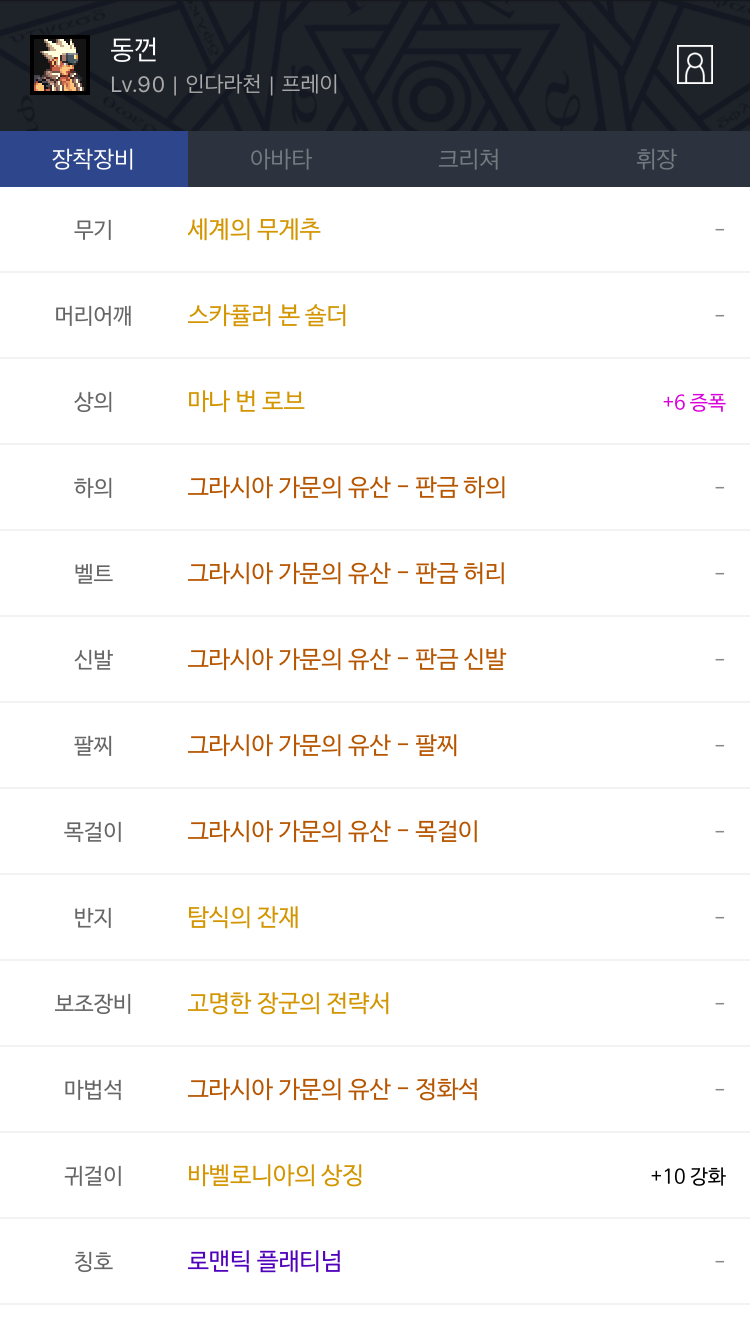View the title 로맨틱 플래티넘
The height and width of the screenshot is (1334, 750).
click(x=264, y=1261)
